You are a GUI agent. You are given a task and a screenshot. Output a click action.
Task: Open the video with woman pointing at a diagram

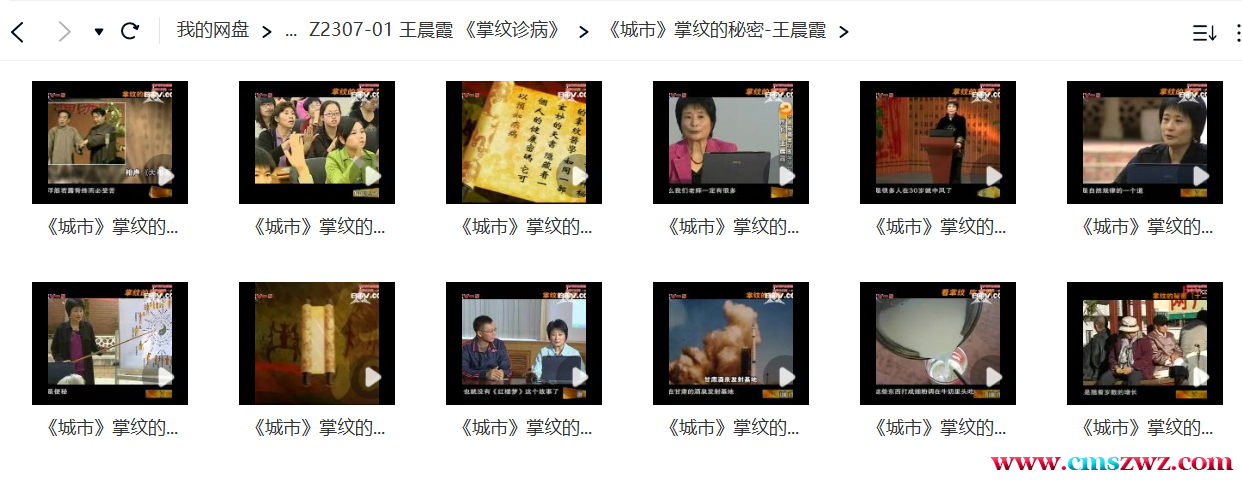(x=110, y=343)
